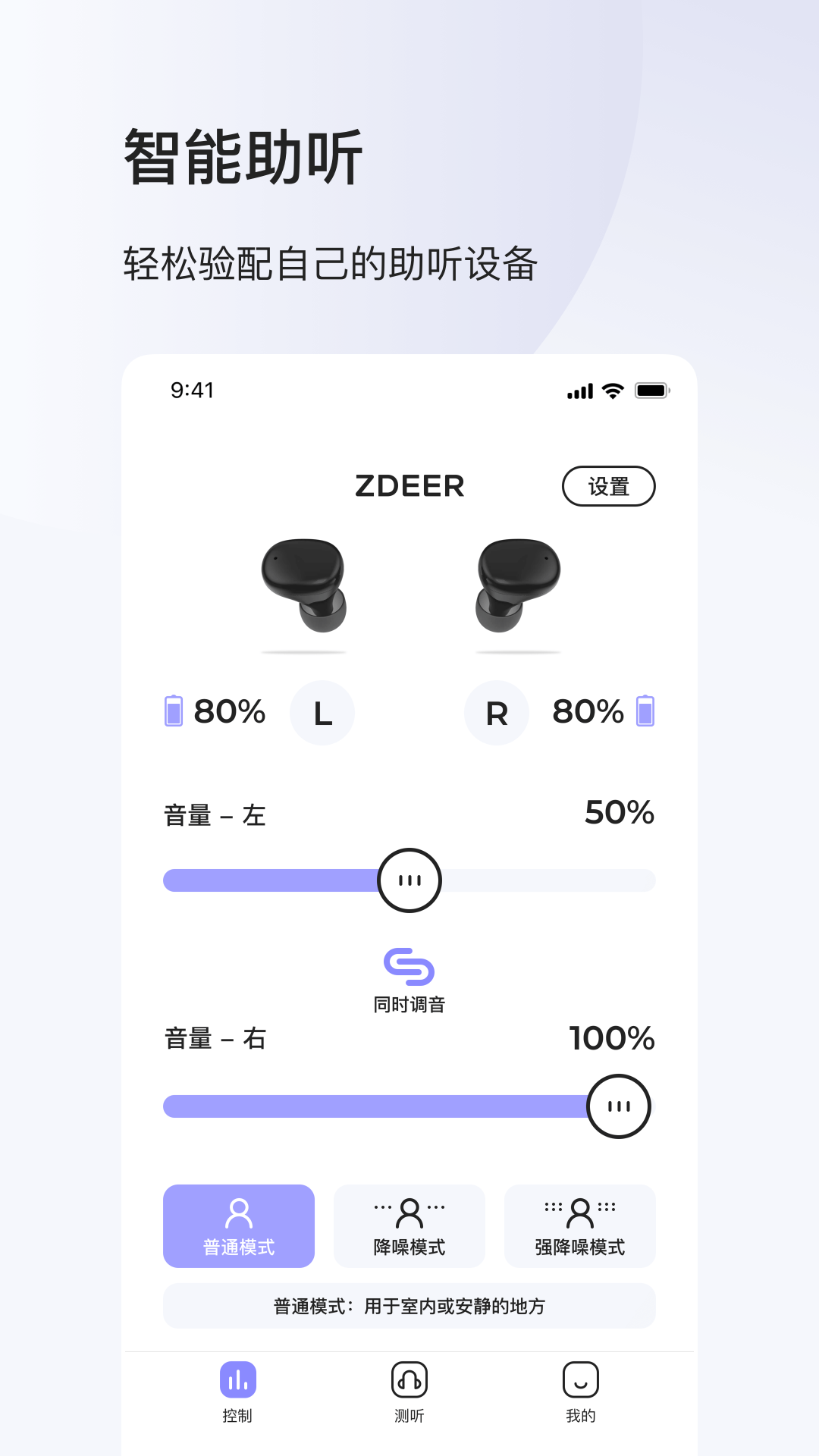Tap the ZDEER title text
This screenshot has height=1456, width=819.
click(x=409, y=488)
